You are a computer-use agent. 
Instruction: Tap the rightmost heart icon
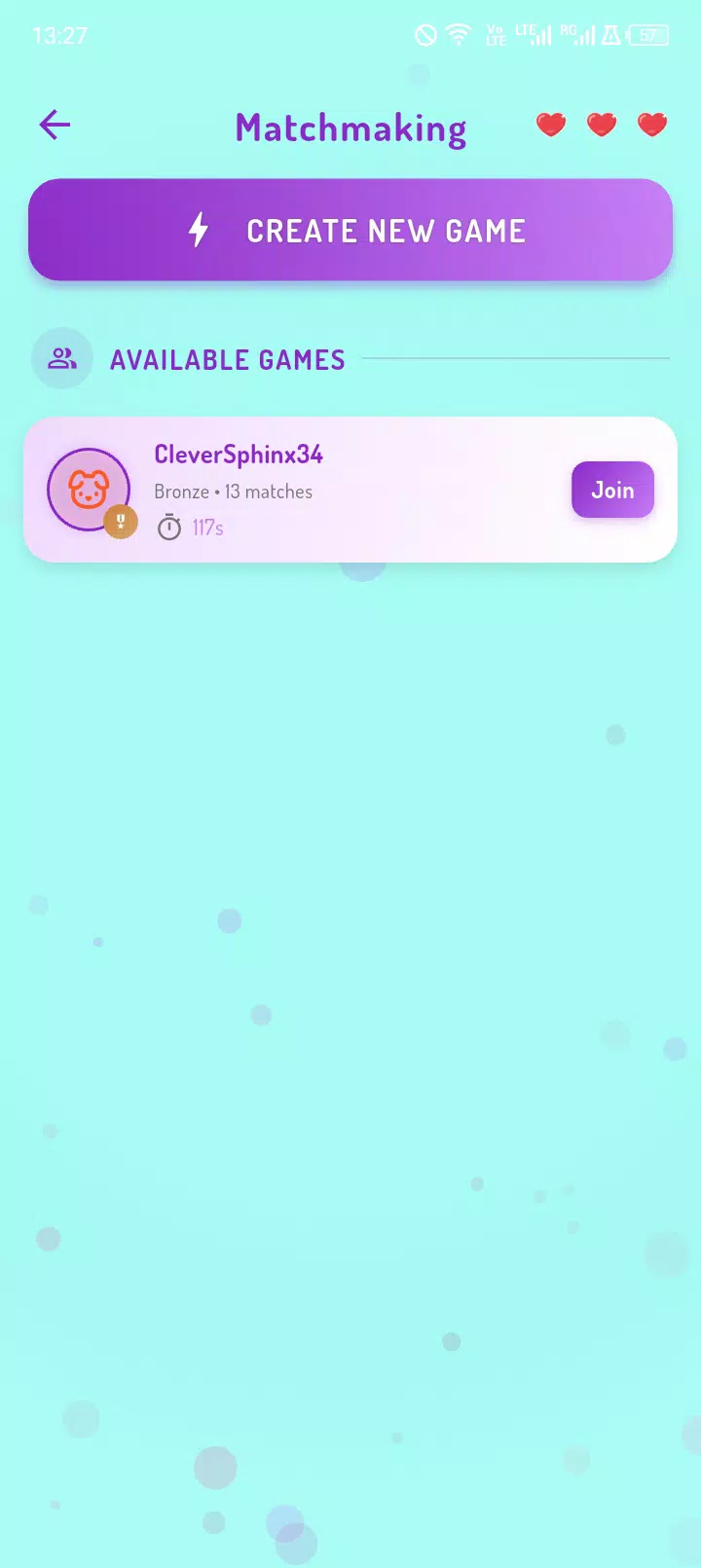click(x=652, y=125)
